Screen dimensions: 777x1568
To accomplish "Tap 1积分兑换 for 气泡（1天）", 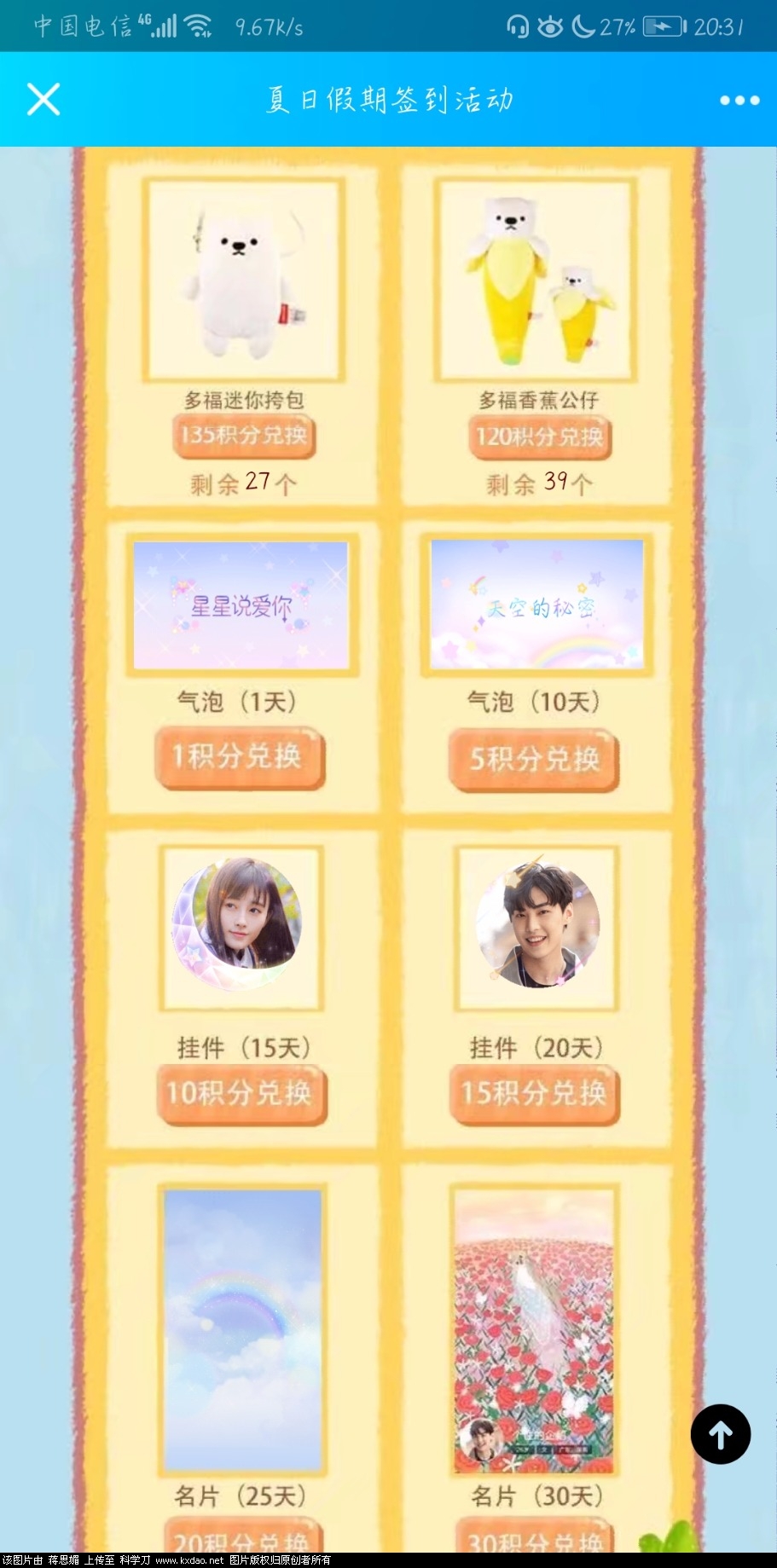I will coord(239,756).
